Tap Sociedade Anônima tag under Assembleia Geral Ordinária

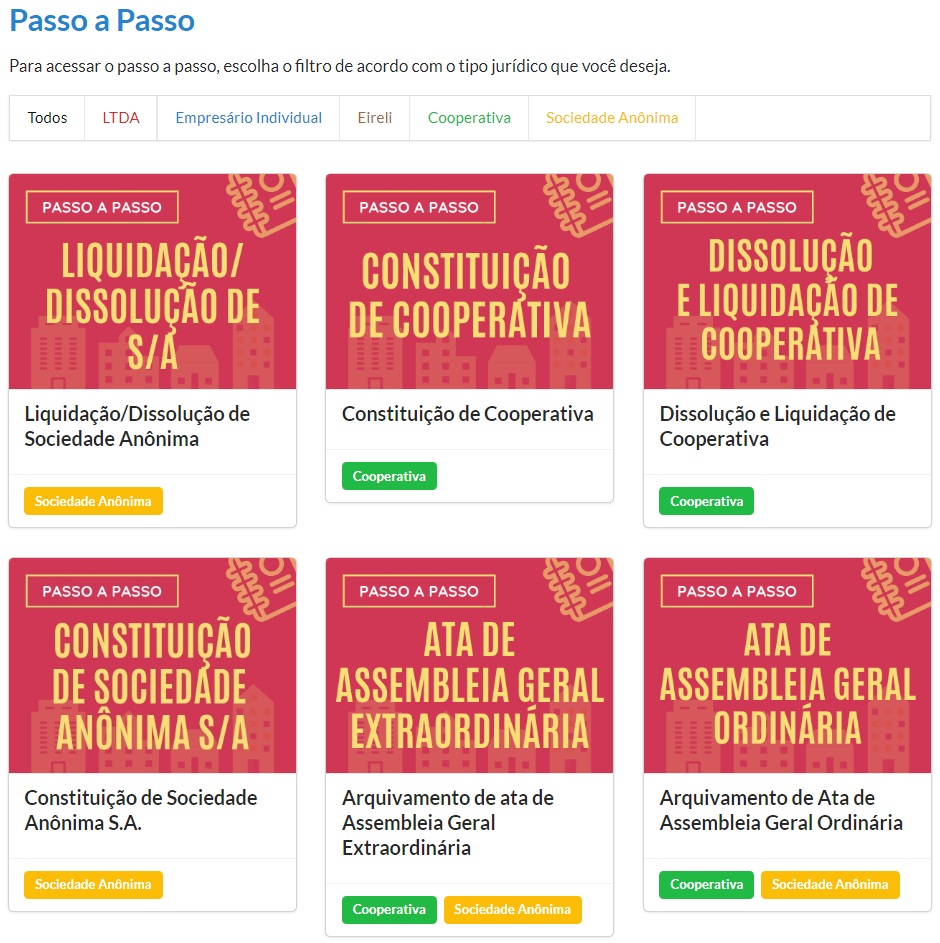pos(829,884)
